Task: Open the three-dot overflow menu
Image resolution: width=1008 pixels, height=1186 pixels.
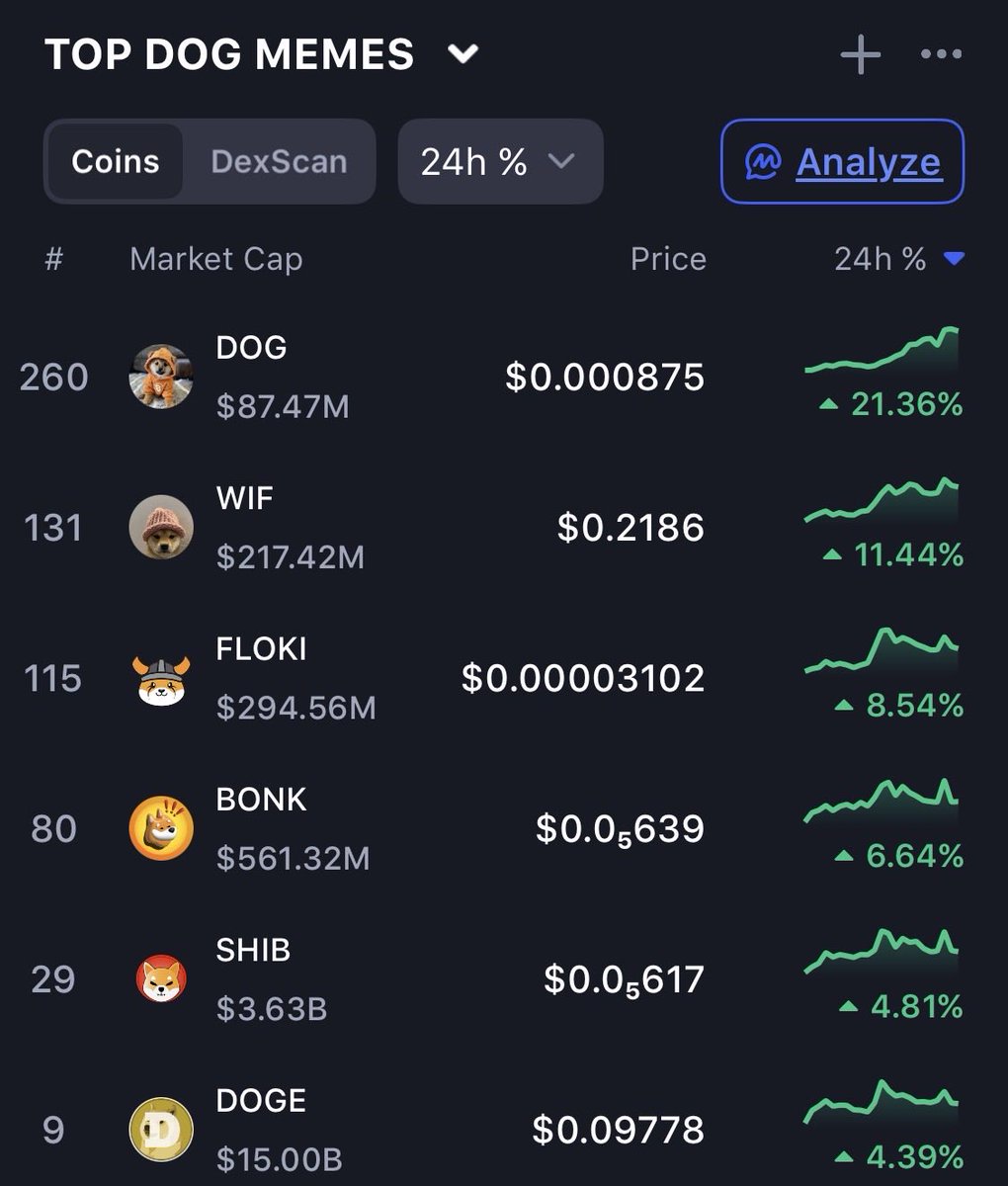Action: (940, 54)
